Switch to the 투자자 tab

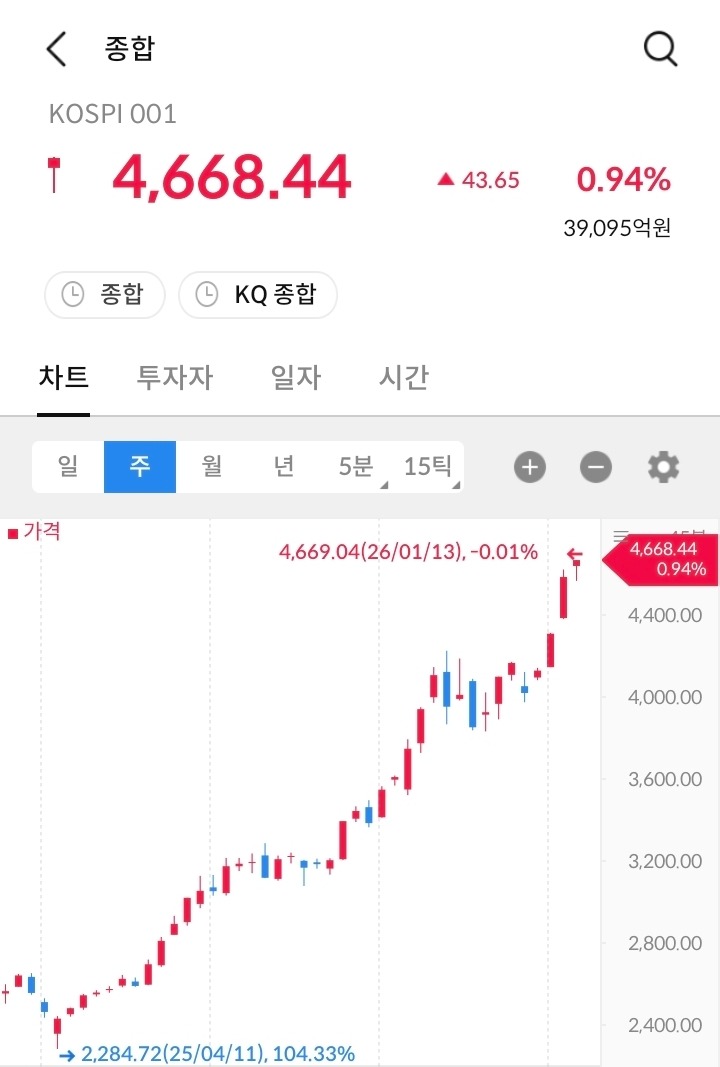pyautogui.click(x=175, y=378)
